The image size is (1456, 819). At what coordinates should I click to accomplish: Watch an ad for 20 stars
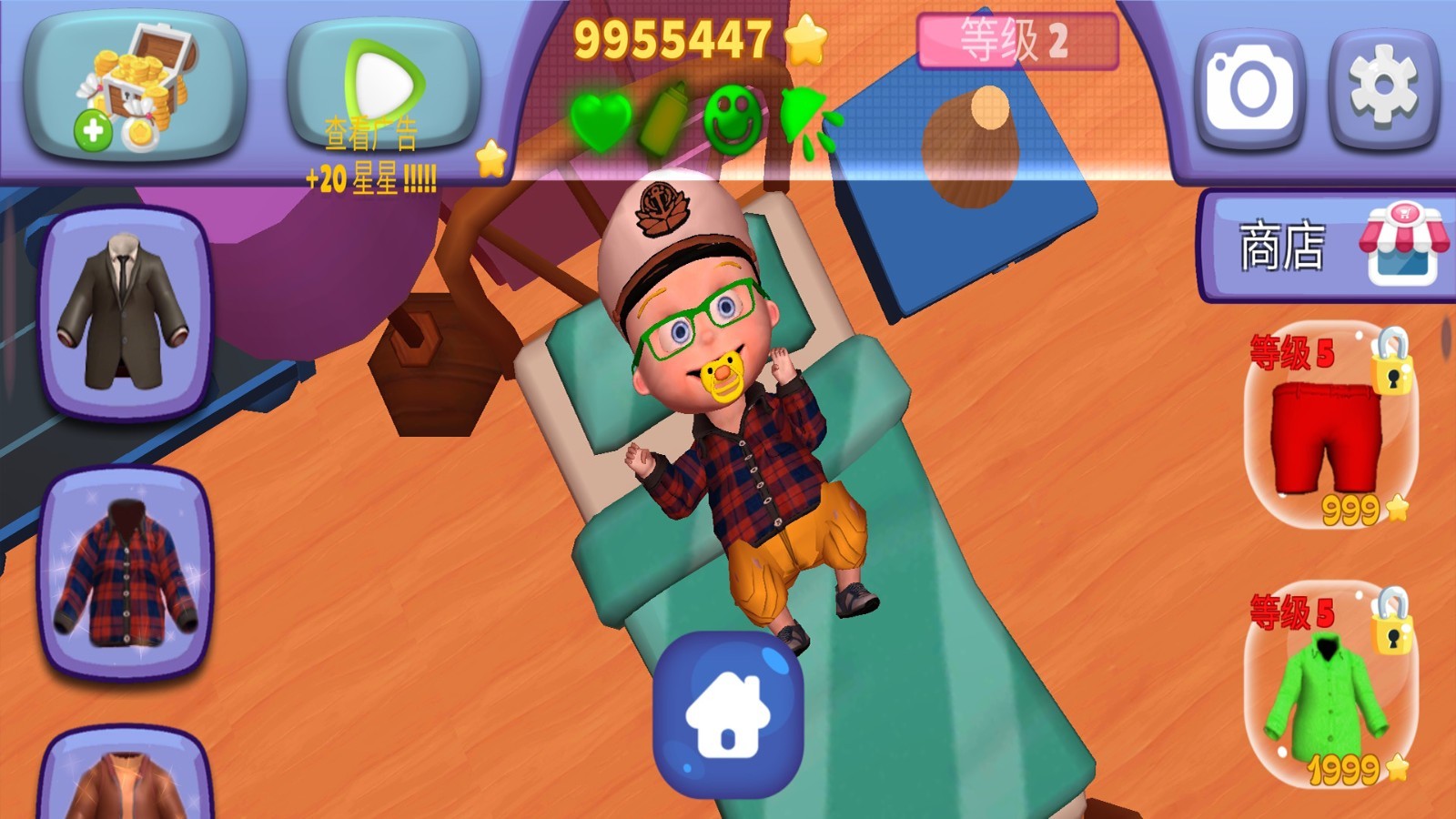(x=382, y=91)
